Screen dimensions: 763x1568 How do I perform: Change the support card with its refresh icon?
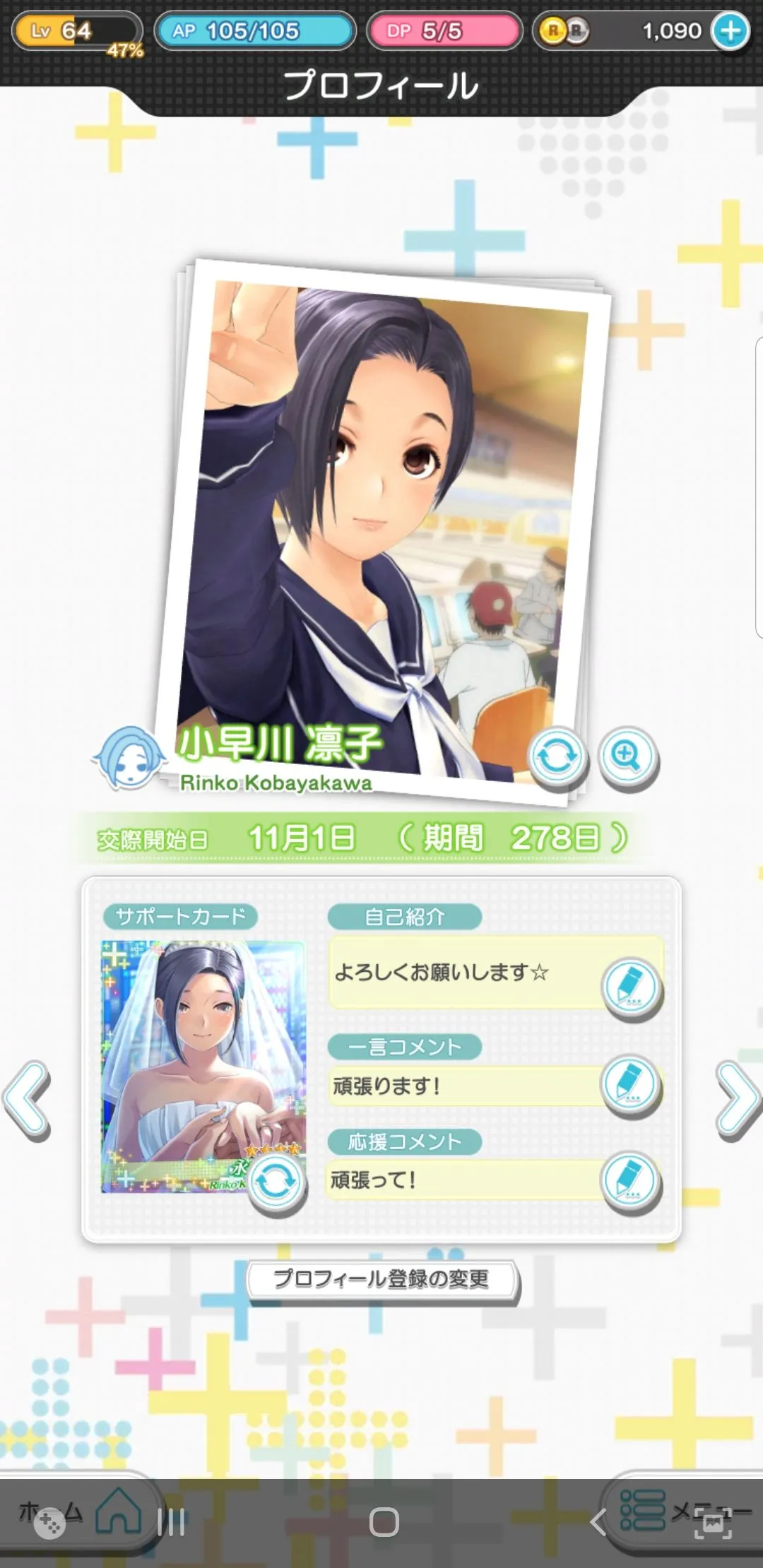276,1182
